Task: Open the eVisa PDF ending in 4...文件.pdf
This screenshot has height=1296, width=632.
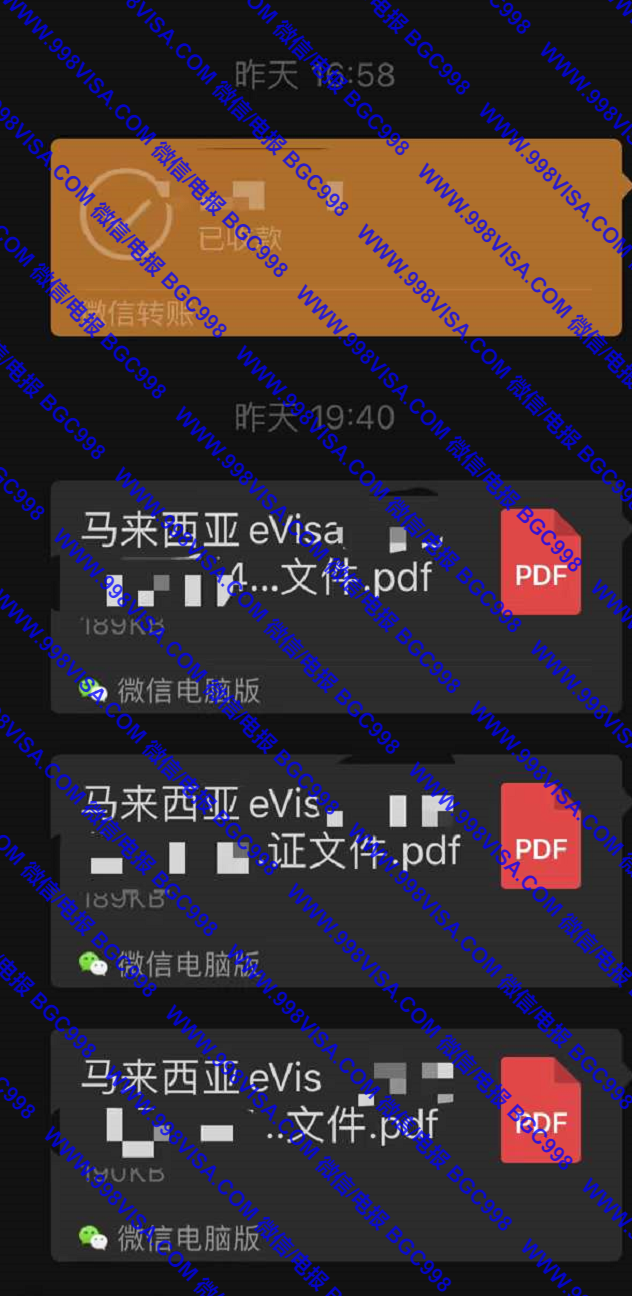Action: coord(335,595)
